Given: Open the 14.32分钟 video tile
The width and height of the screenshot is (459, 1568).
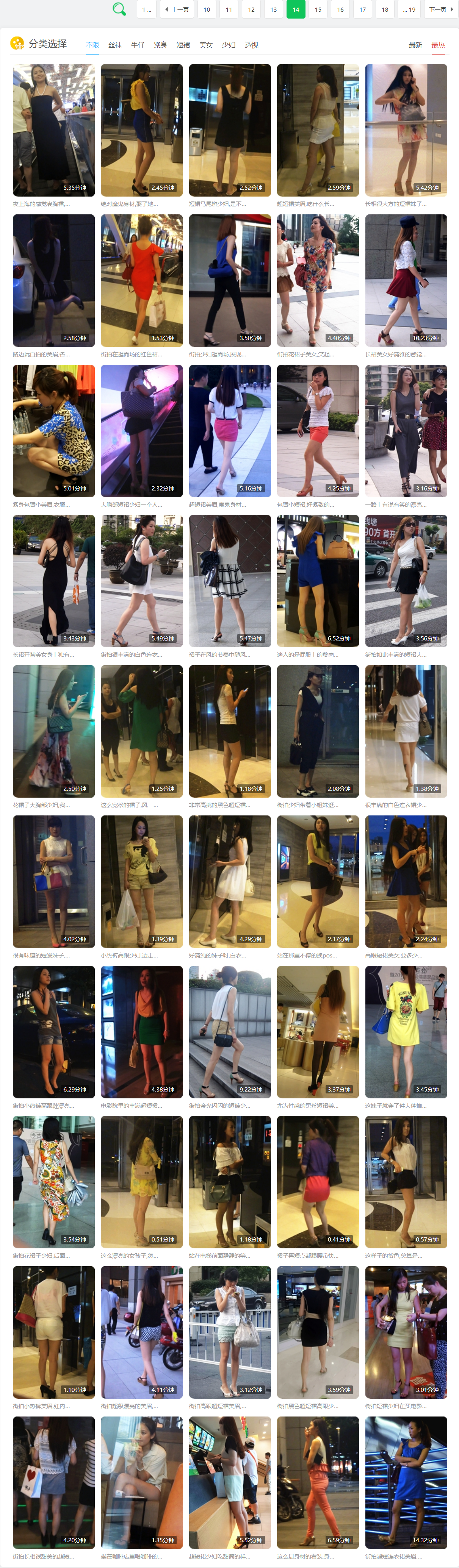Looking at the screenshot, I should pyautogui.click(x=406, y=1482).
